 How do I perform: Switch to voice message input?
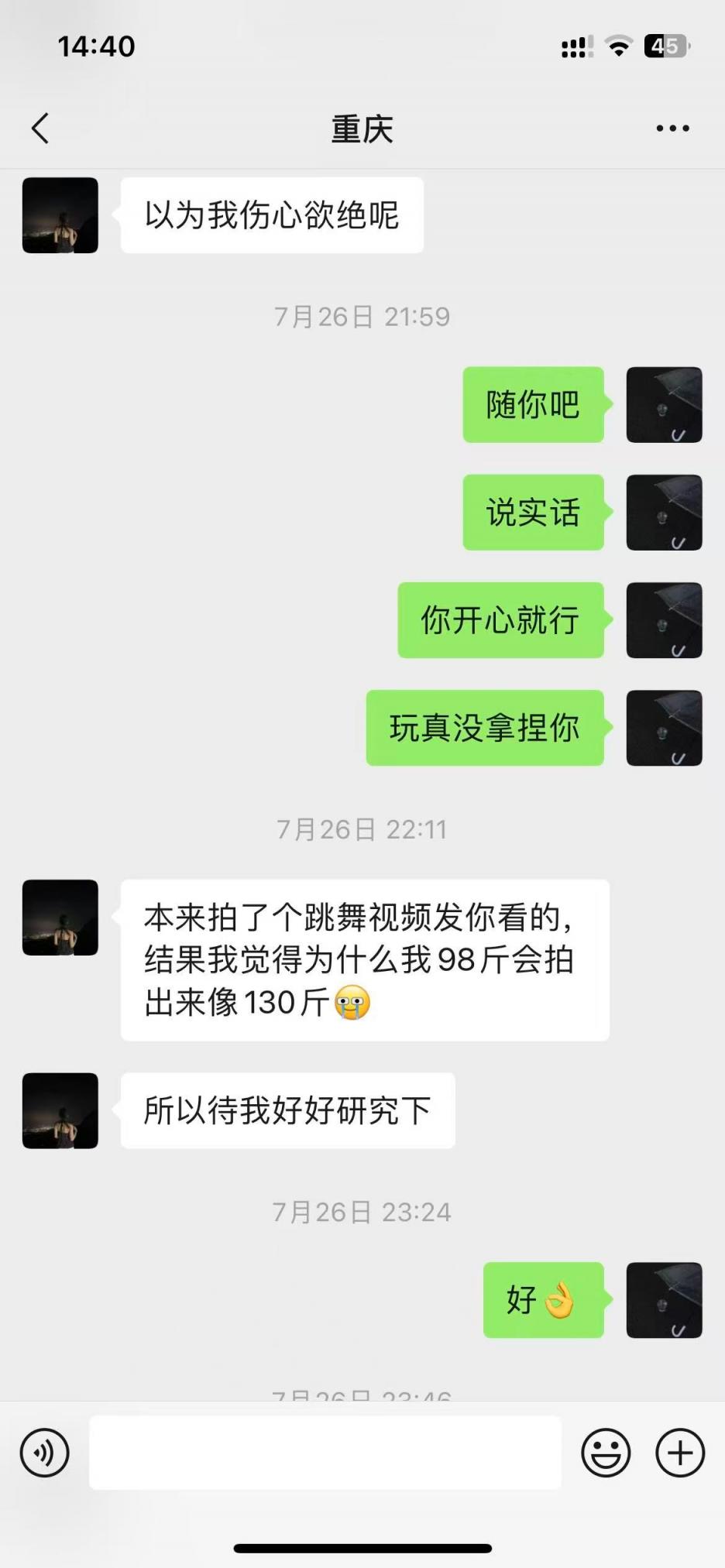coord(45,1453)
